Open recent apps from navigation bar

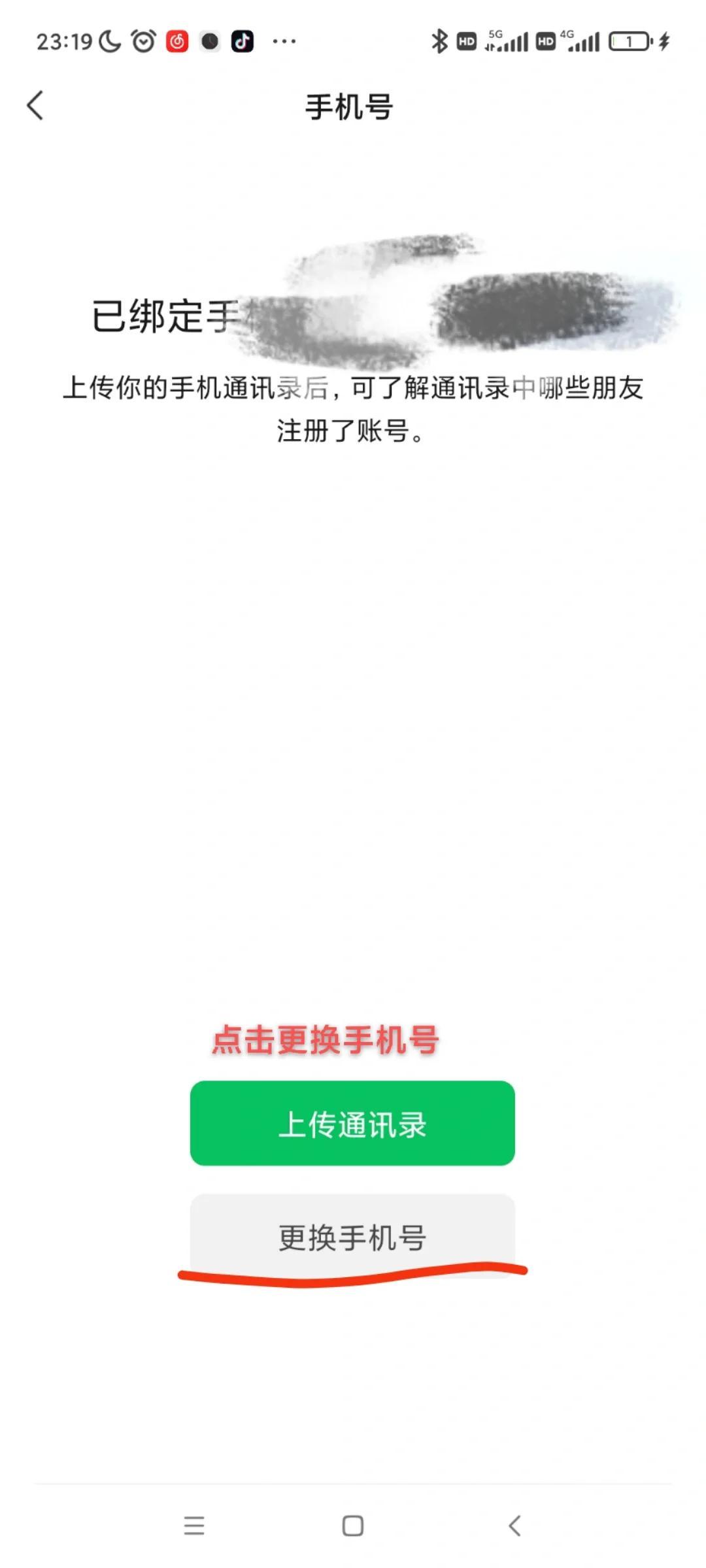[x=194, y=1526]
